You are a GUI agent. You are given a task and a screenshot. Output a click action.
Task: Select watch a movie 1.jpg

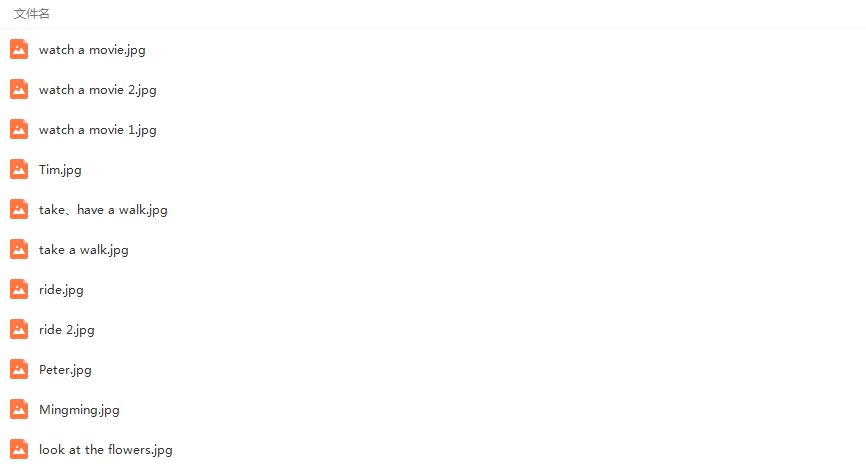point(97,130)
